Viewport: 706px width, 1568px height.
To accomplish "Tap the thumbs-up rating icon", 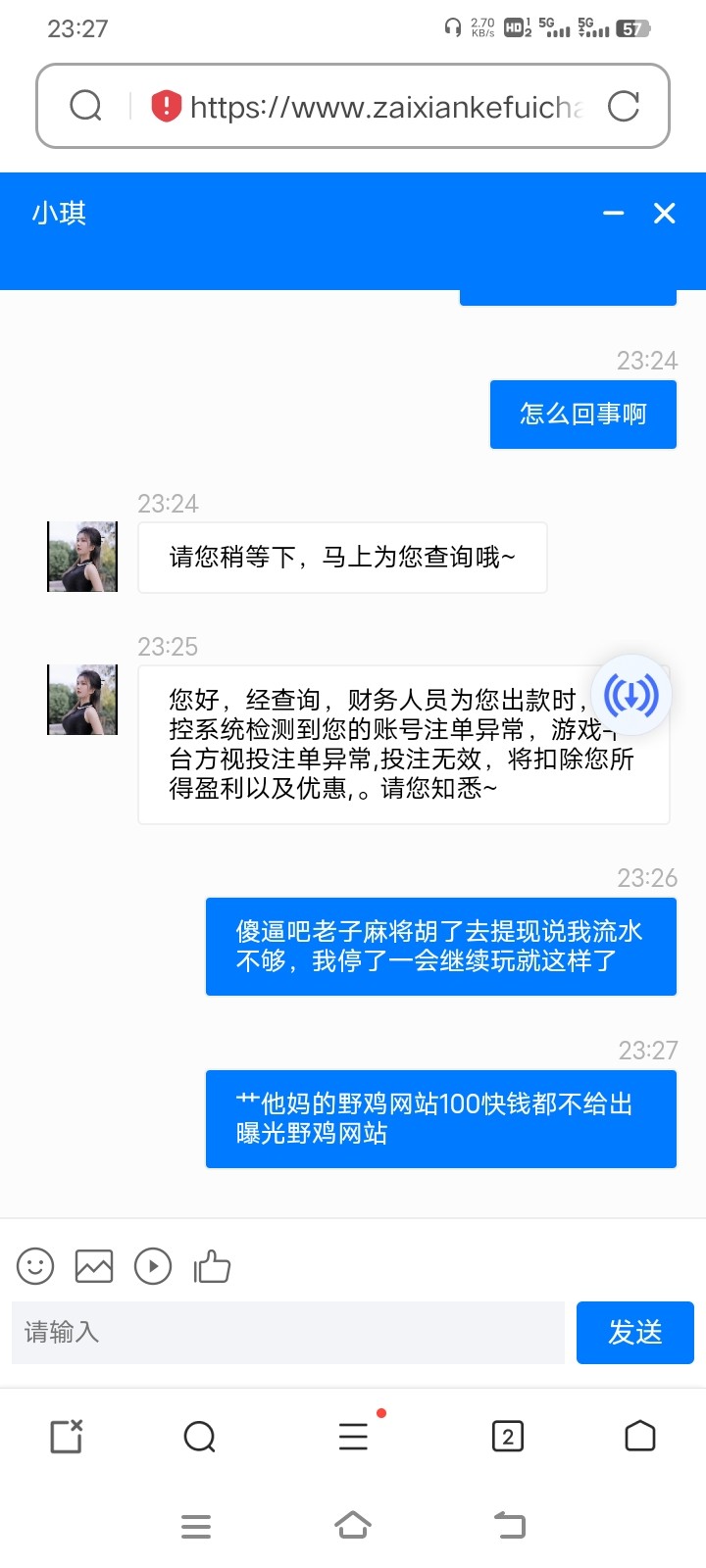I will 212,1265.
